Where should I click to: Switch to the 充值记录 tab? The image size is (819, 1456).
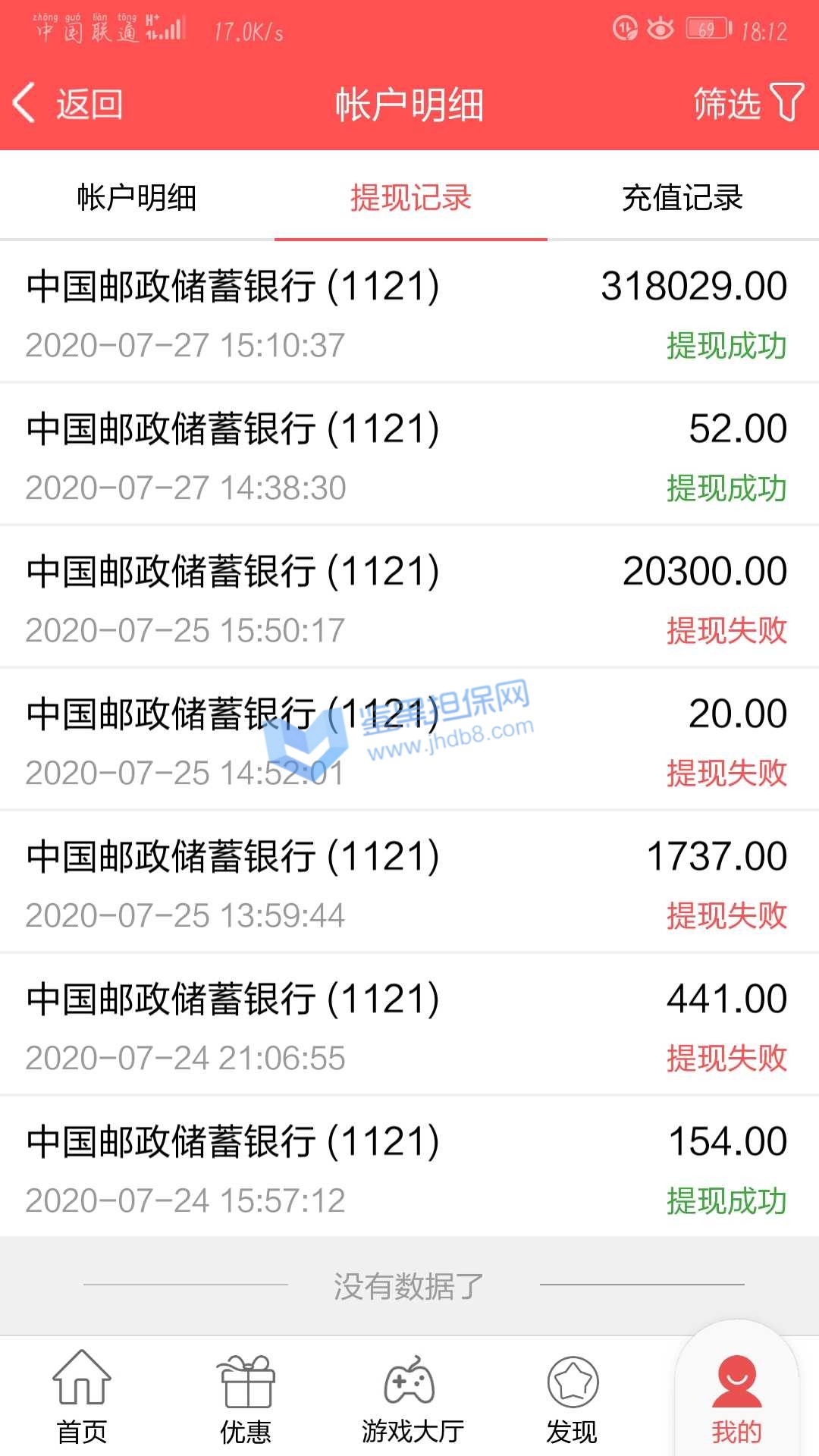(682, 198)
